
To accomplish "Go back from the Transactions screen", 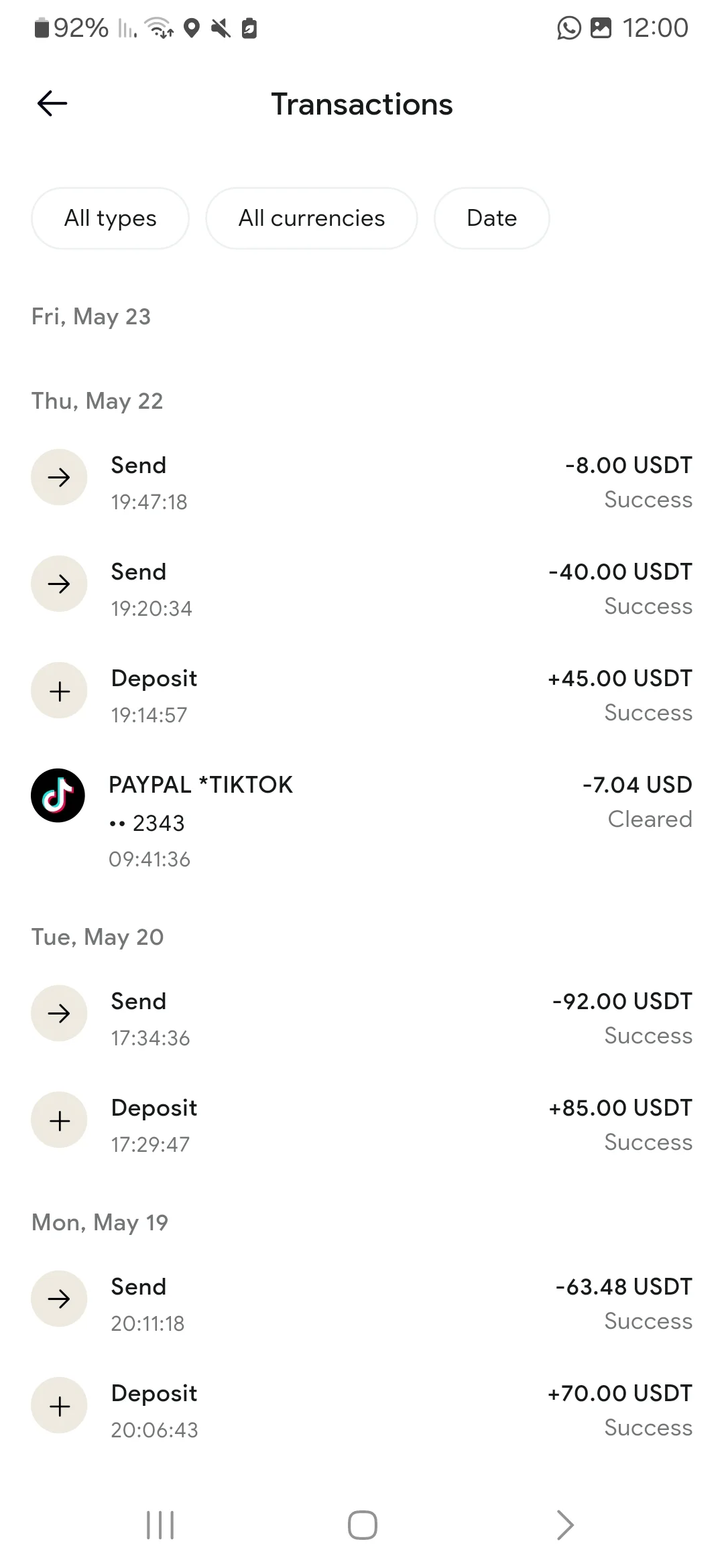I will 52,104.
